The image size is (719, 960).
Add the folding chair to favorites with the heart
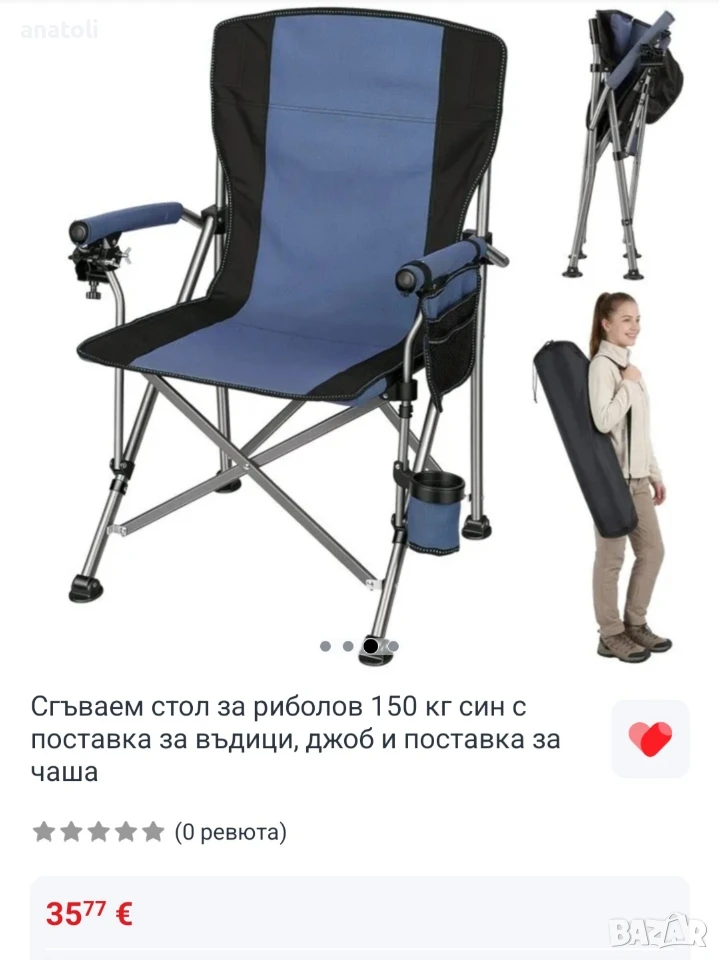[650, 738]
